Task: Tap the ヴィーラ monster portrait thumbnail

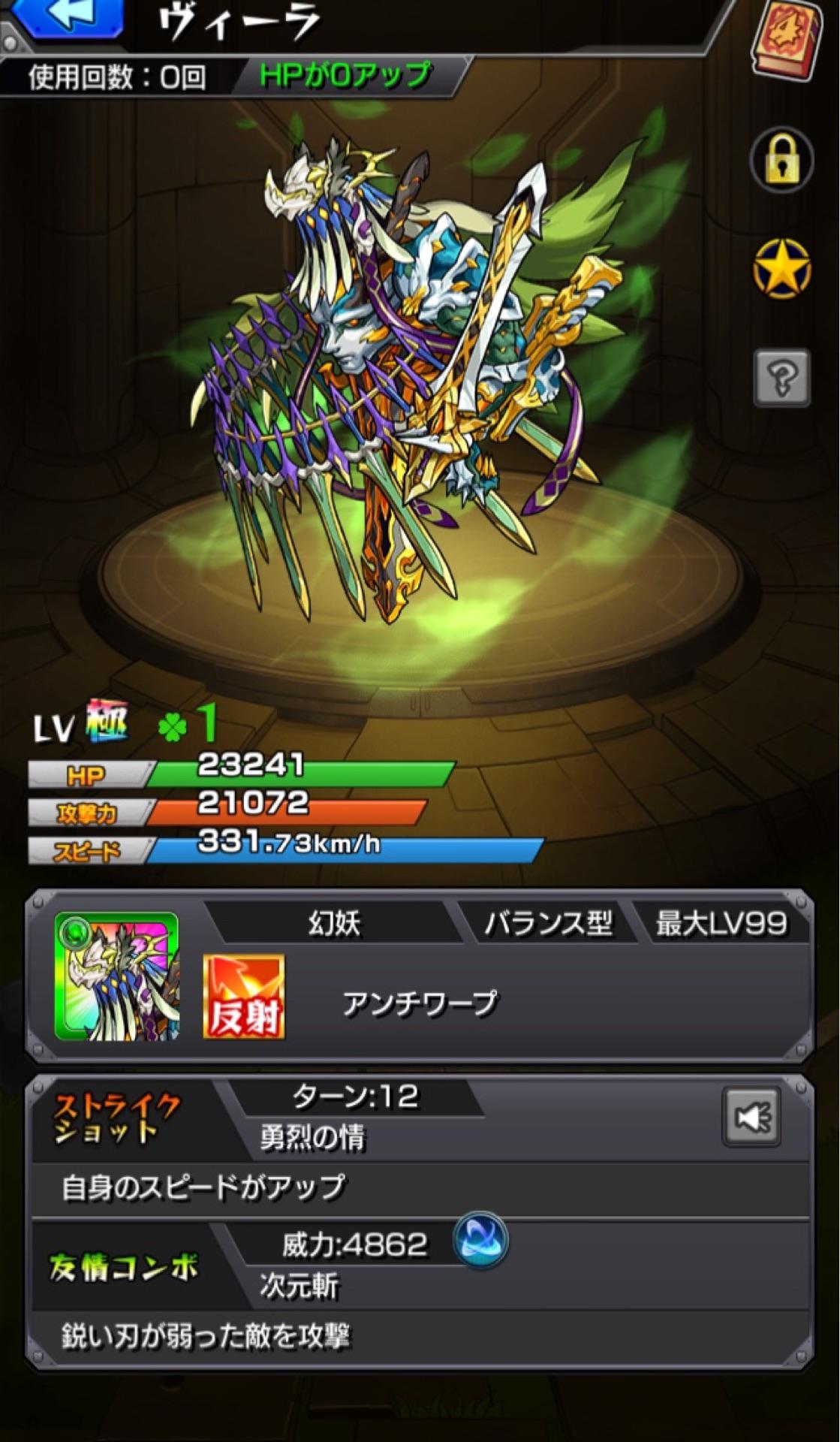Action: [116, 976]
